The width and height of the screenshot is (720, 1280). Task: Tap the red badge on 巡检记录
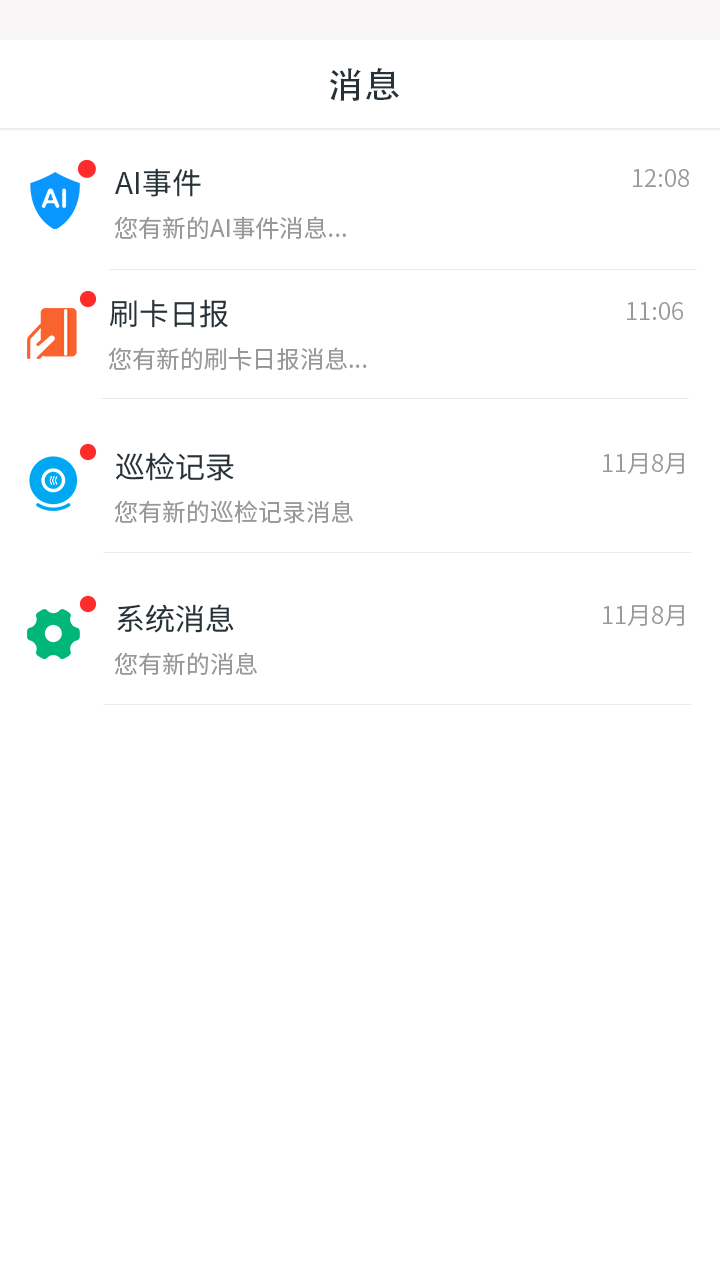click(x=89, y=450)
